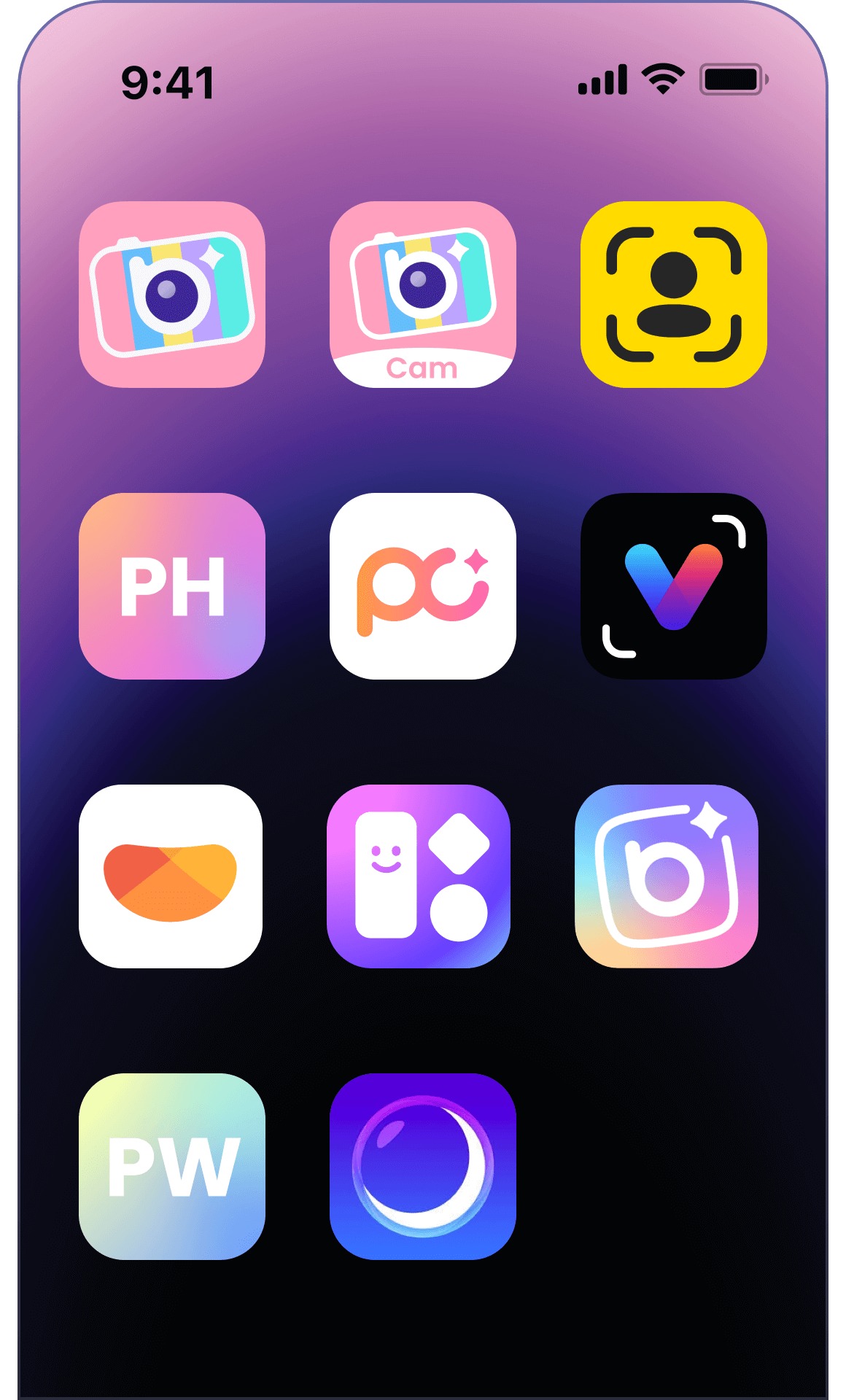This screenshot has height=1400, width=846.
Task: Open the yellow face-scan app
Action: (672, 295)
